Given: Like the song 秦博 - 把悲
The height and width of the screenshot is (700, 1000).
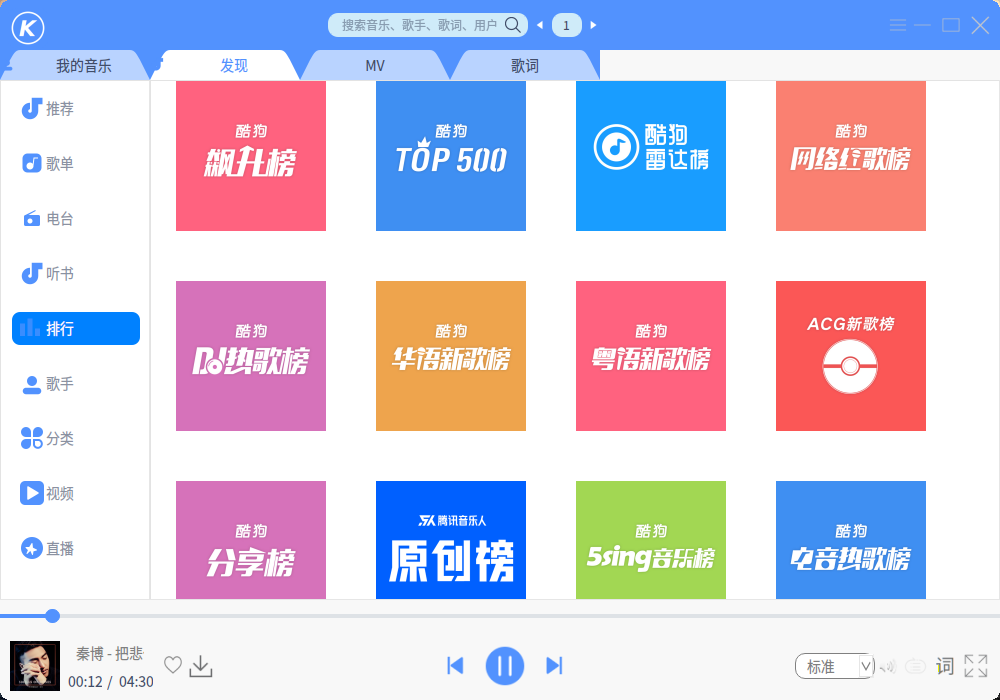Looking at the screenshot, I should (x=173, y=665).
